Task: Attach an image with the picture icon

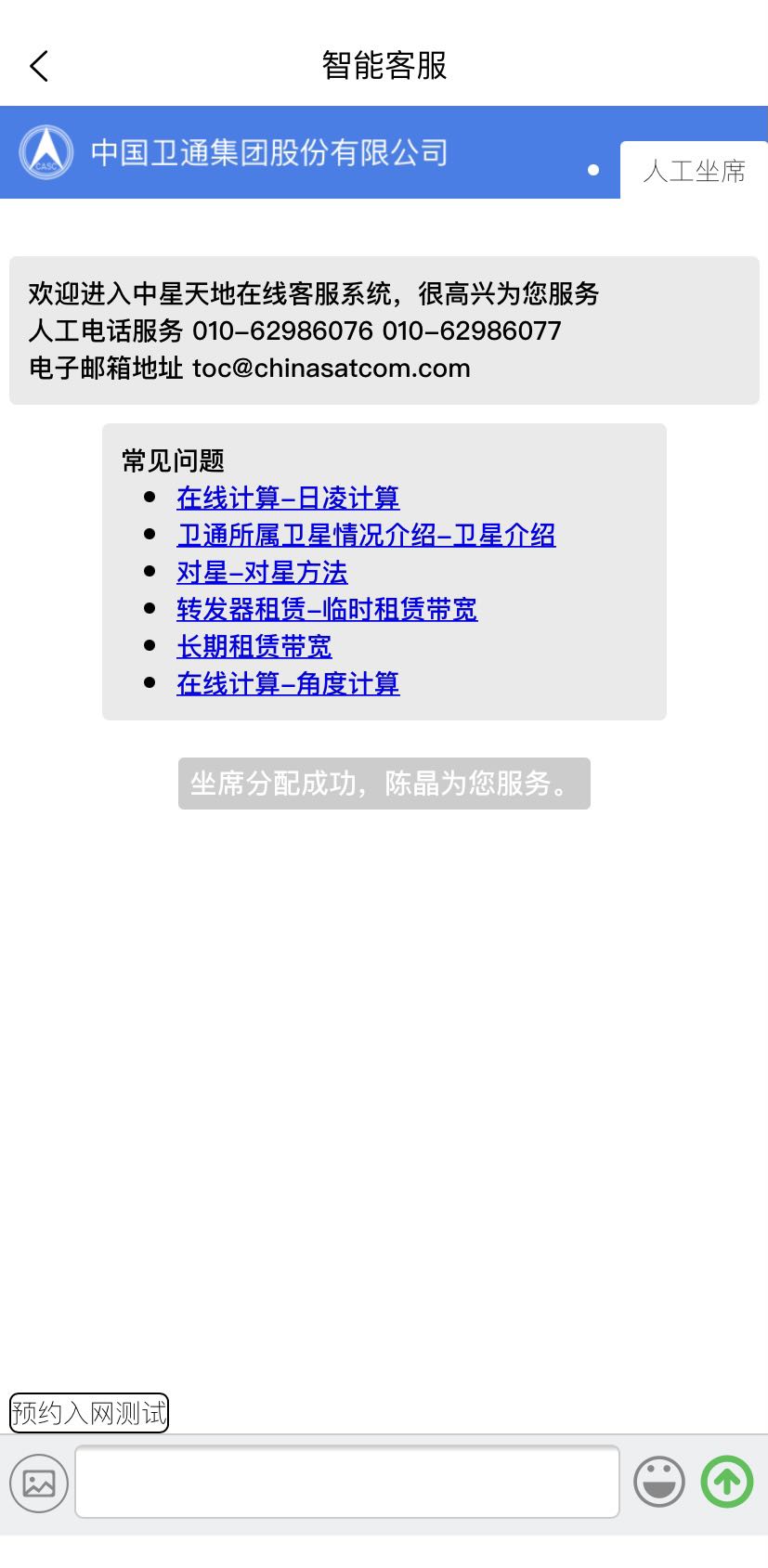Action: (x=39, y=1483)
